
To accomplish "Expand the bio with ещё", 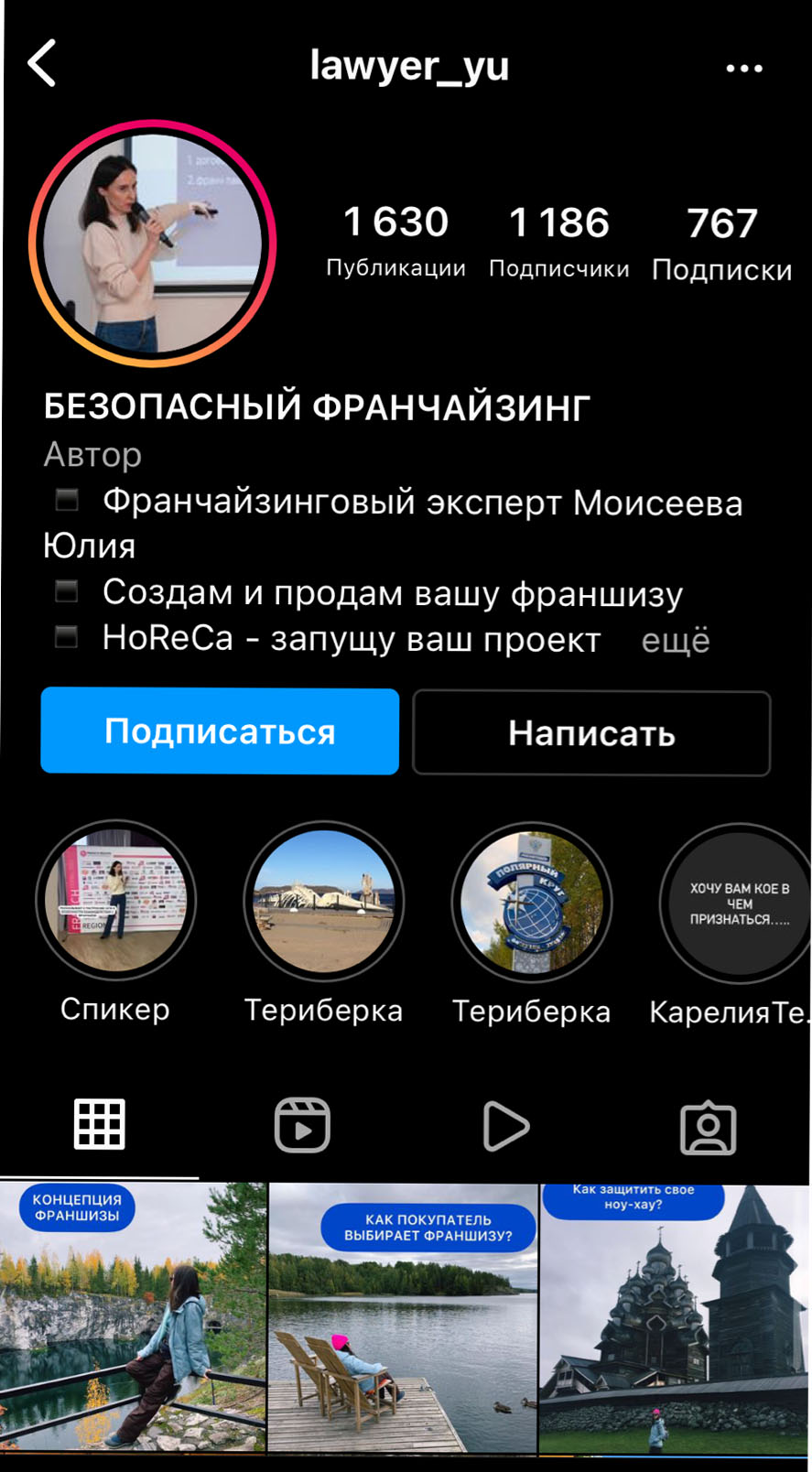I will [676, 641].
